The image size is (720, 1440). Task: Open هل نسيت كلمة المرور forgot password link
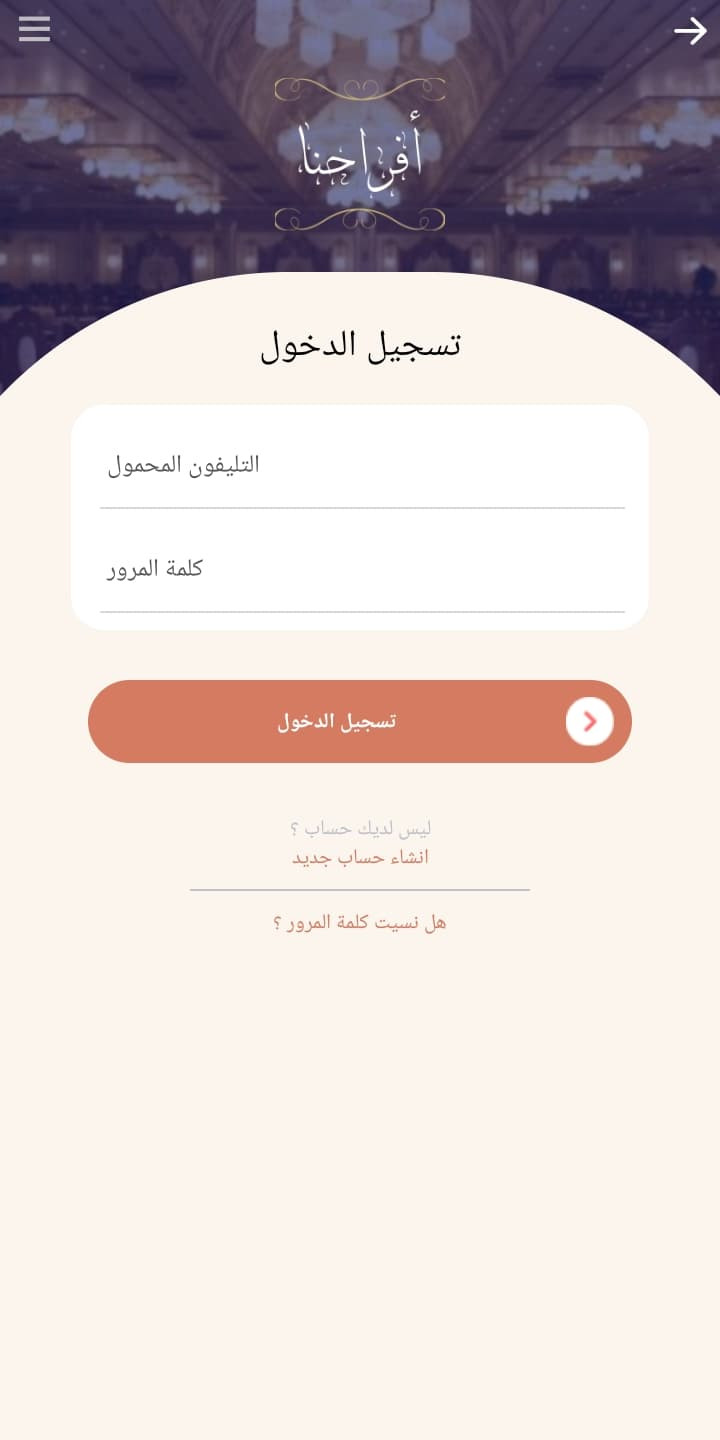point(360,922)
